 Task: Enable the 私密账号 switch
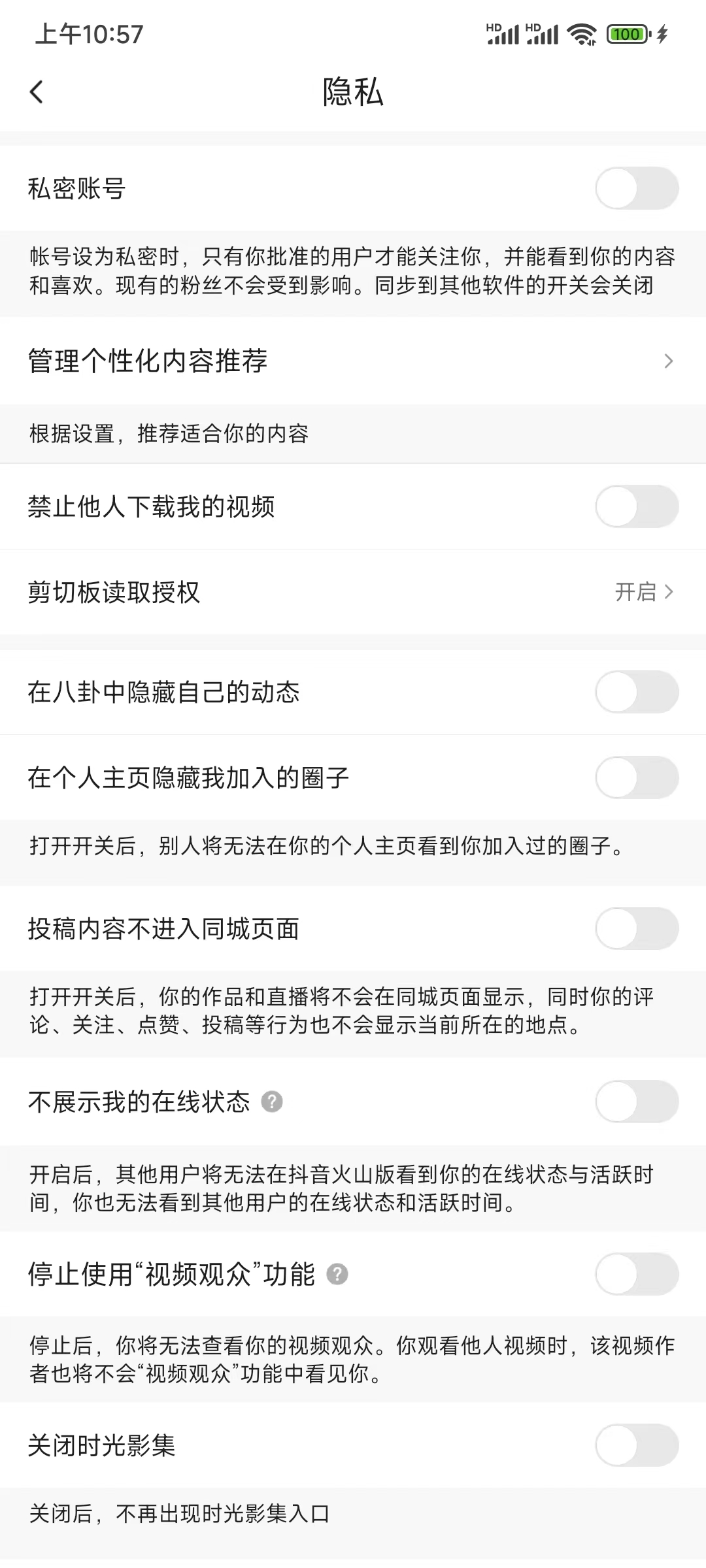[x=635, y=188]
